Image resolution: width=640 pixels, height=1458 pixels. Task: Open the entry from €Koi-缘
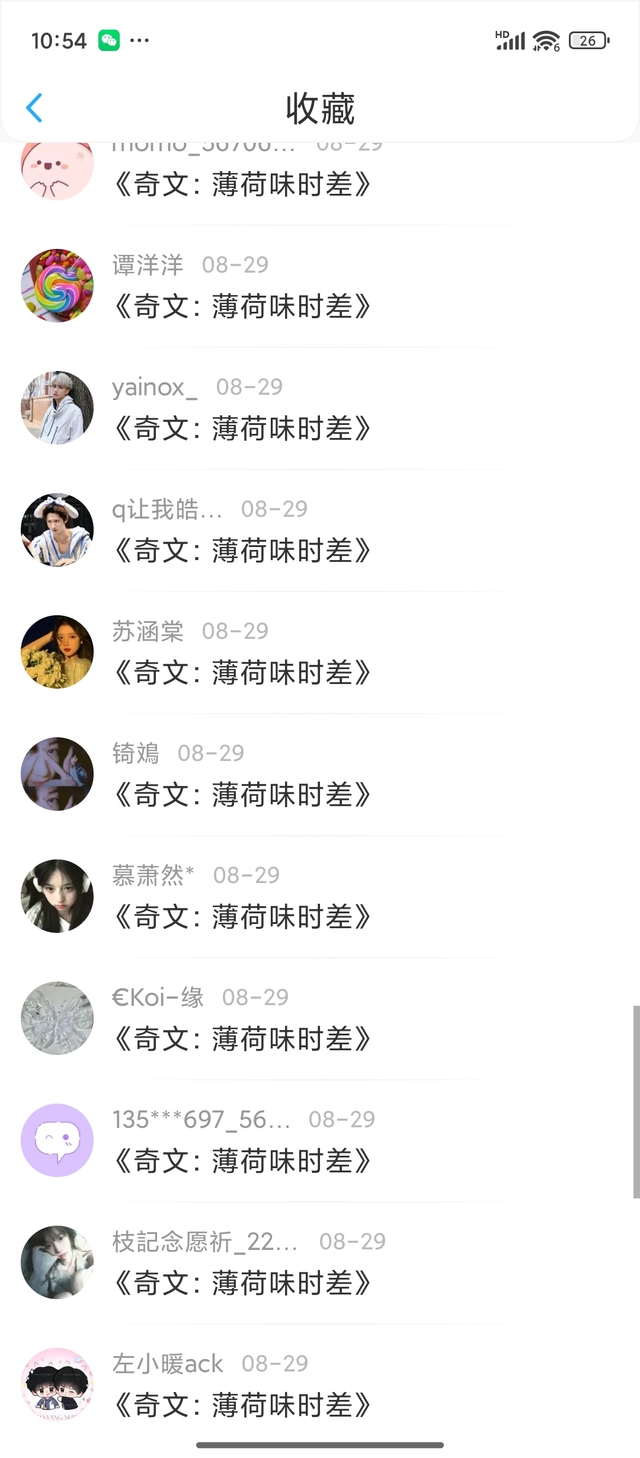[x=242, y=1037]
